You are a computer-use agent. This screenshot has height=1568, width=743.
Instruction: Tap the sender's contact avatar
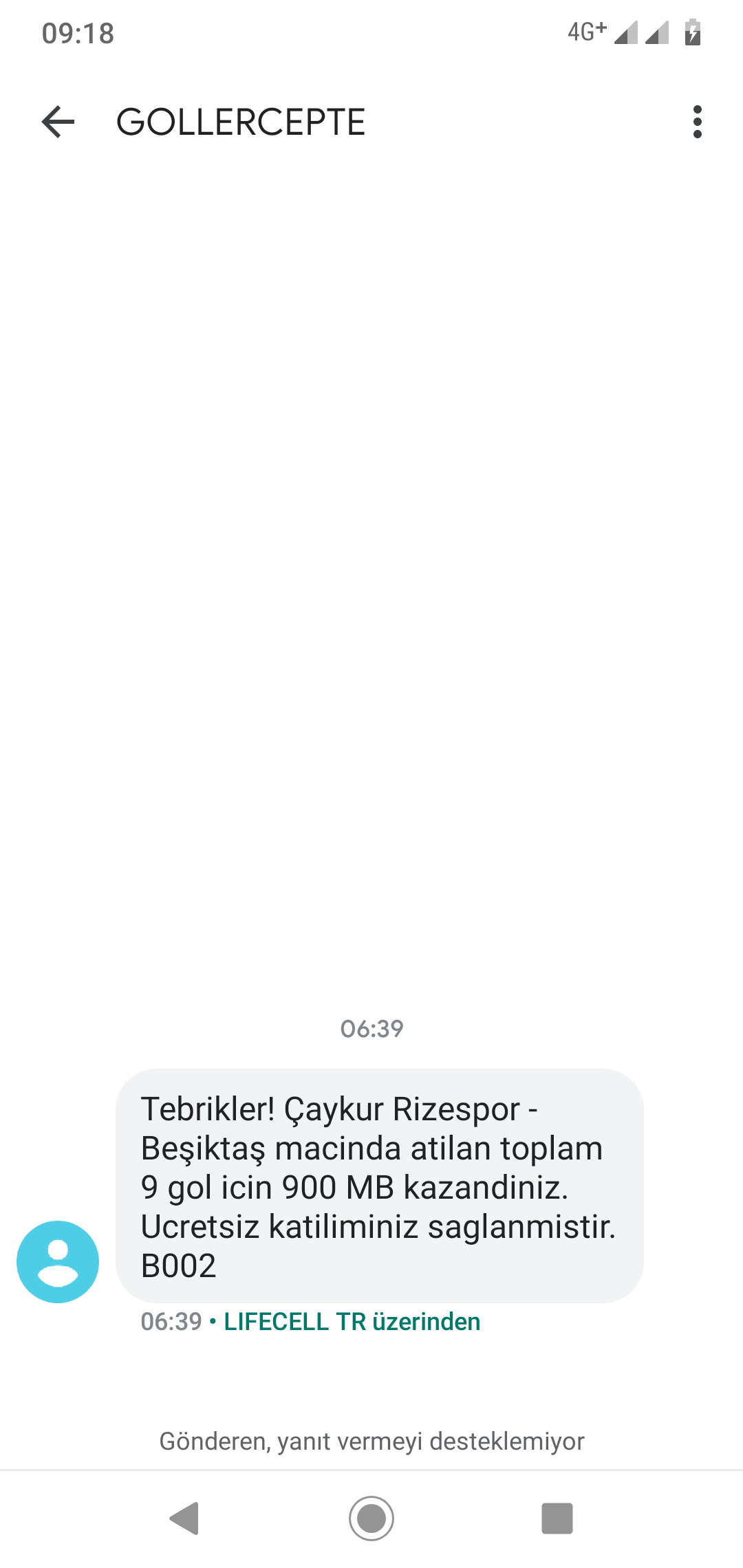[x=58, y=1262]
